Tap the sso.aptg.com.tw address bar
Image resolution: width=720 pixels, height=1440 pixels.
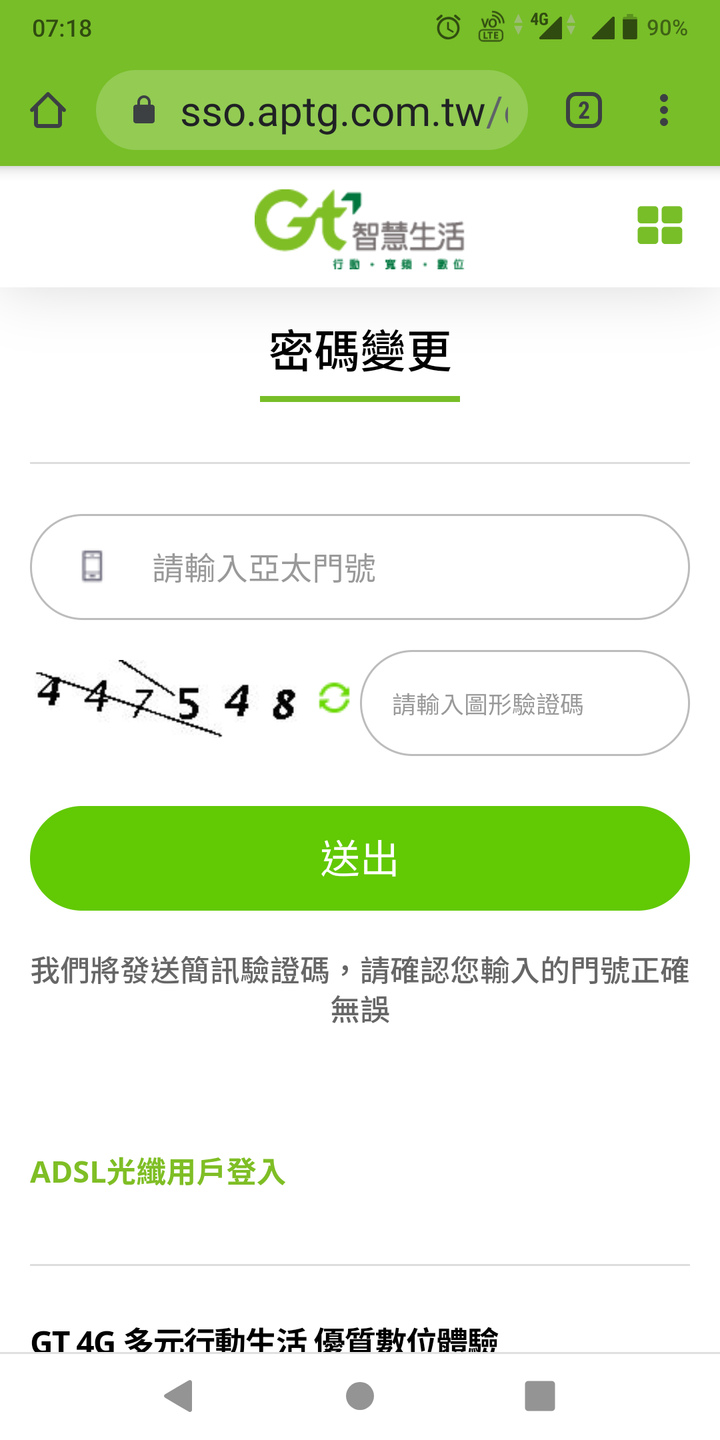tap(330, 111)
